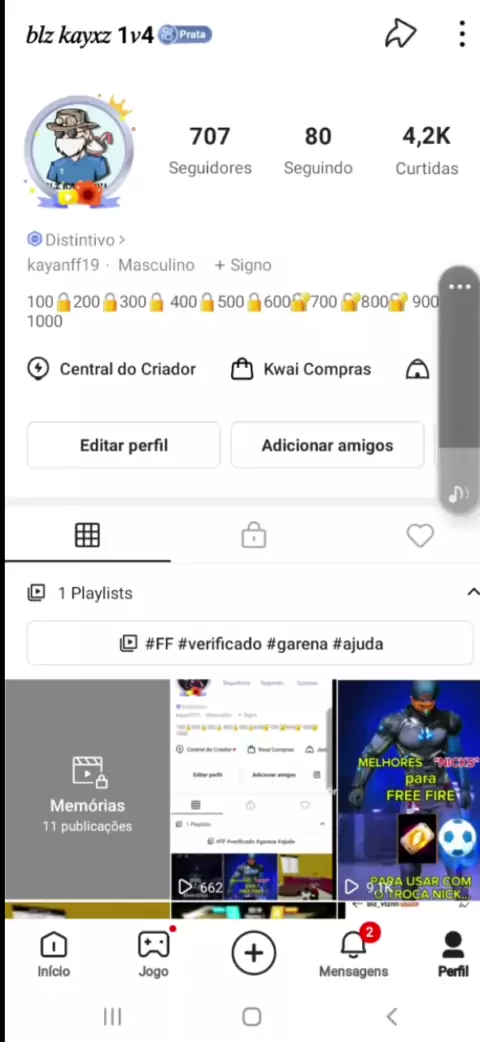Open the Memórias folder tile

[87, 789]
